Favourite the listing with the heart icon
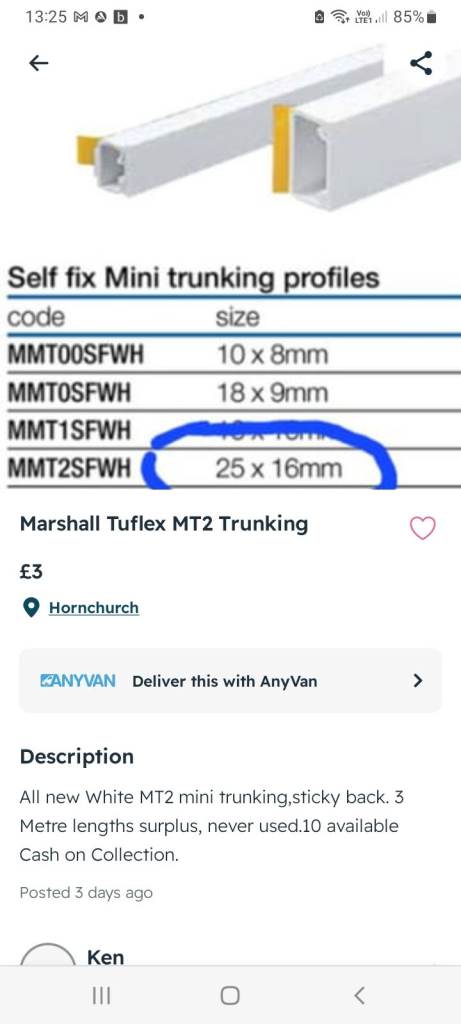461x1024 pixels. point(422,528)
